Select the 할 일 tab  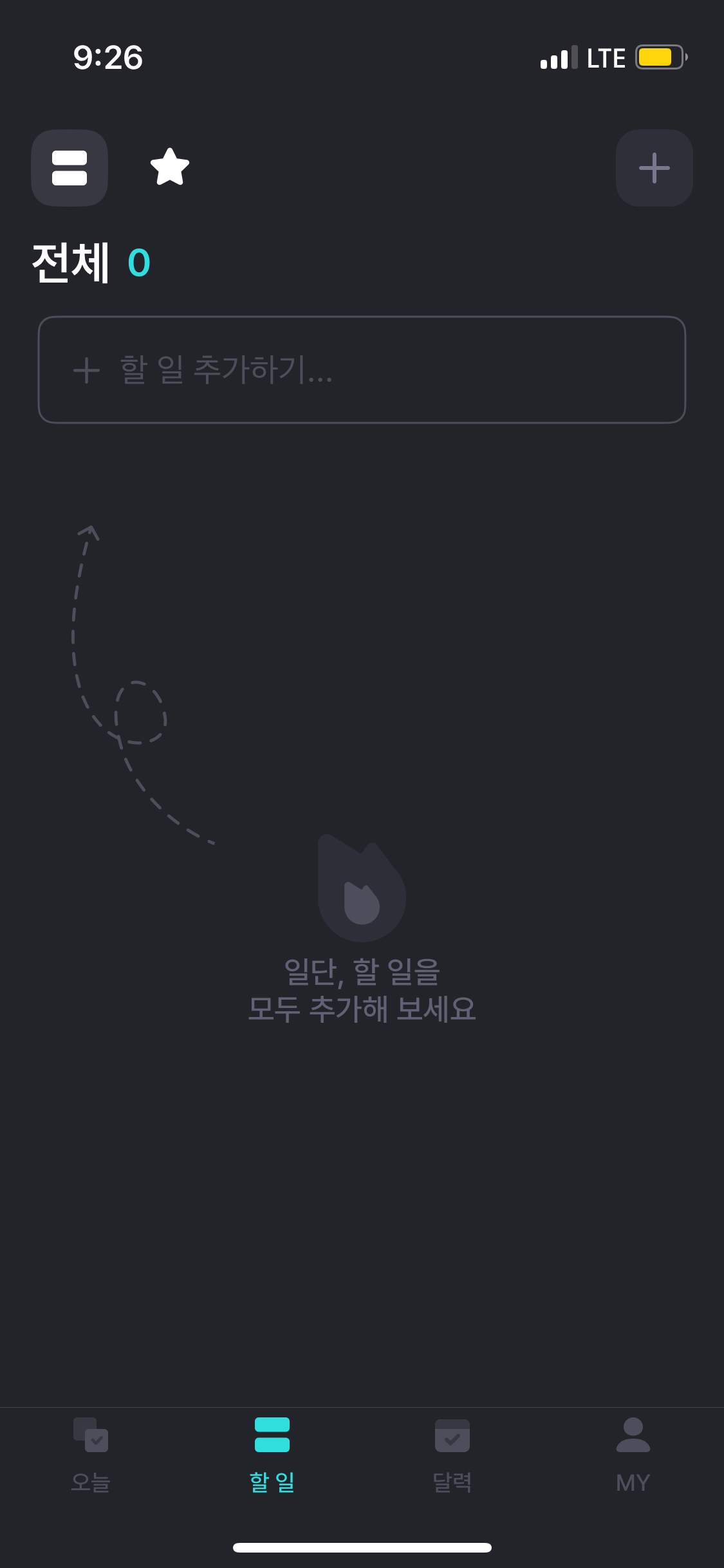[x=272, y=1455]
